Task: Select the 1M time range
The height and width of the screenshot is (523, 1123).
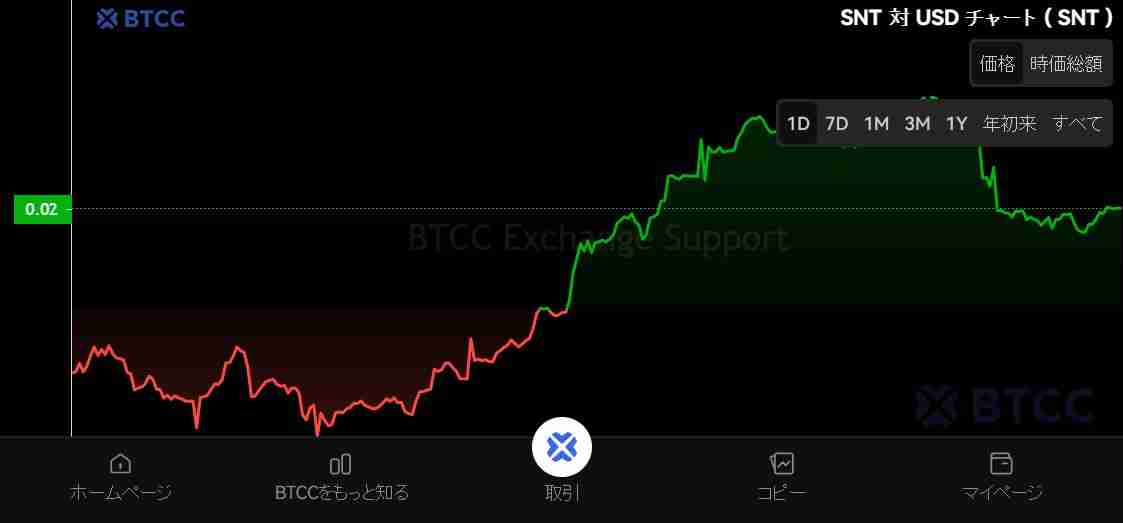Action: click(x=876, y=124)
